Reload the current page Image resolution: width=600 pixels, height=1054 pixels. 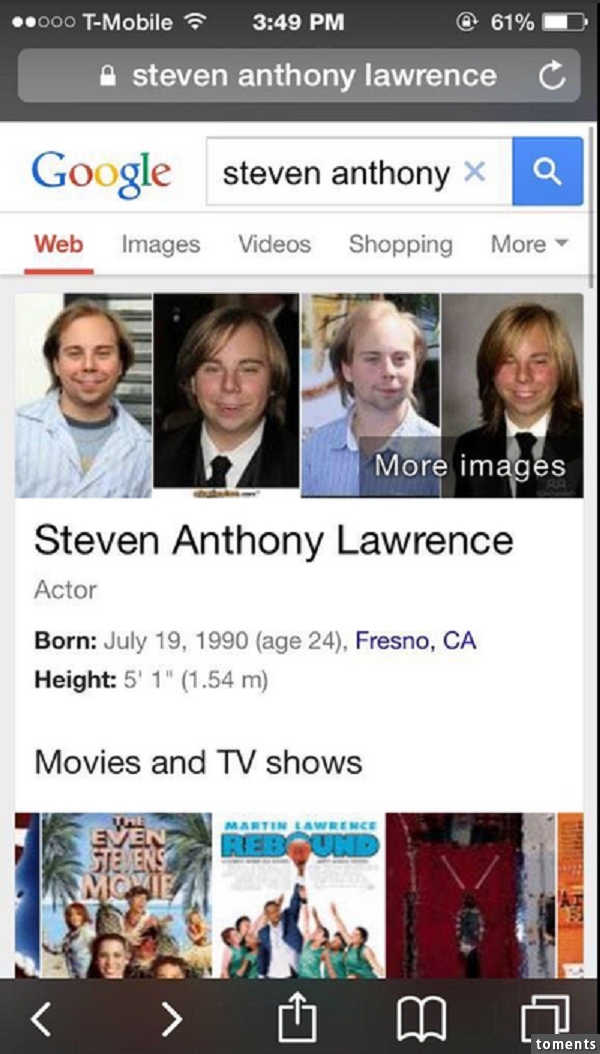click(x=553, y=77)
